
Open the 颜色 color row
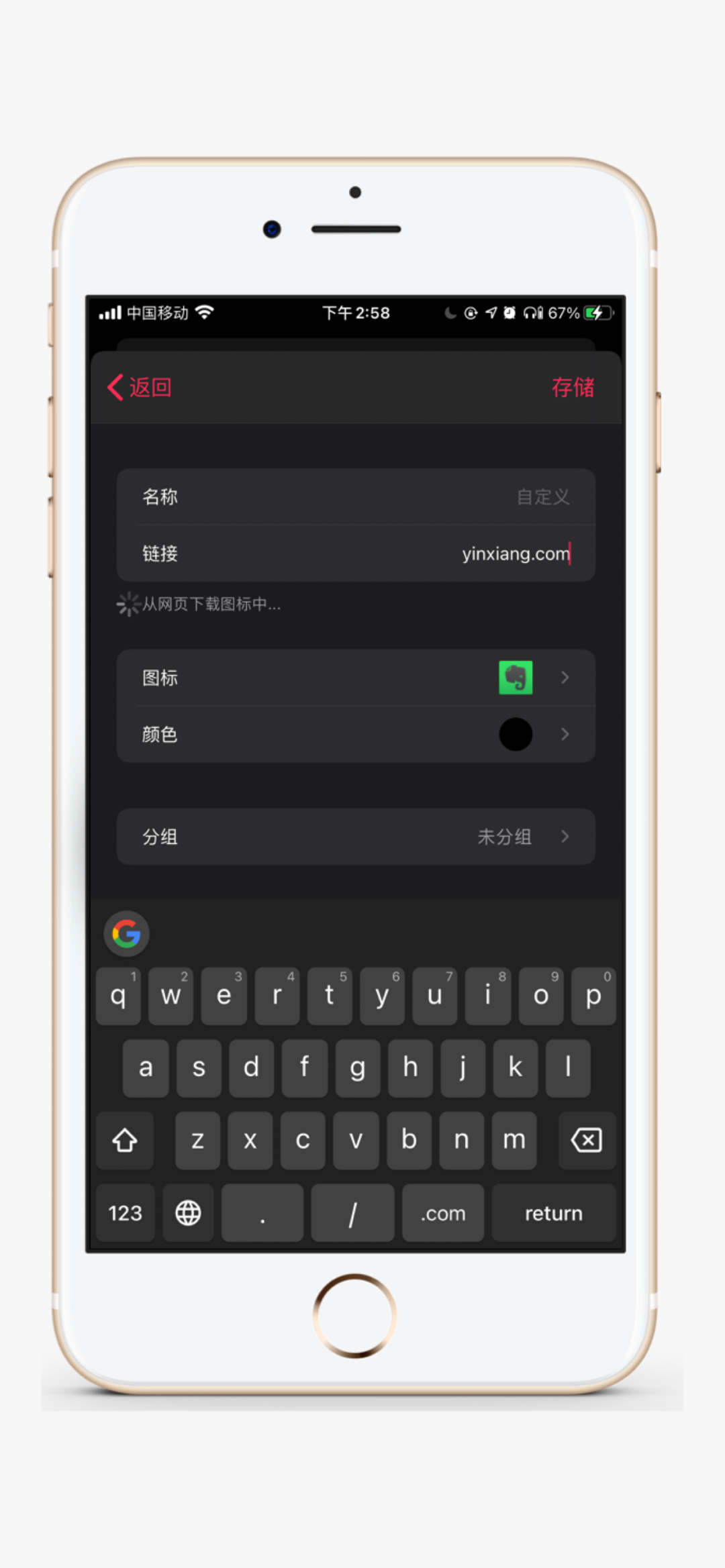[356, 734]
